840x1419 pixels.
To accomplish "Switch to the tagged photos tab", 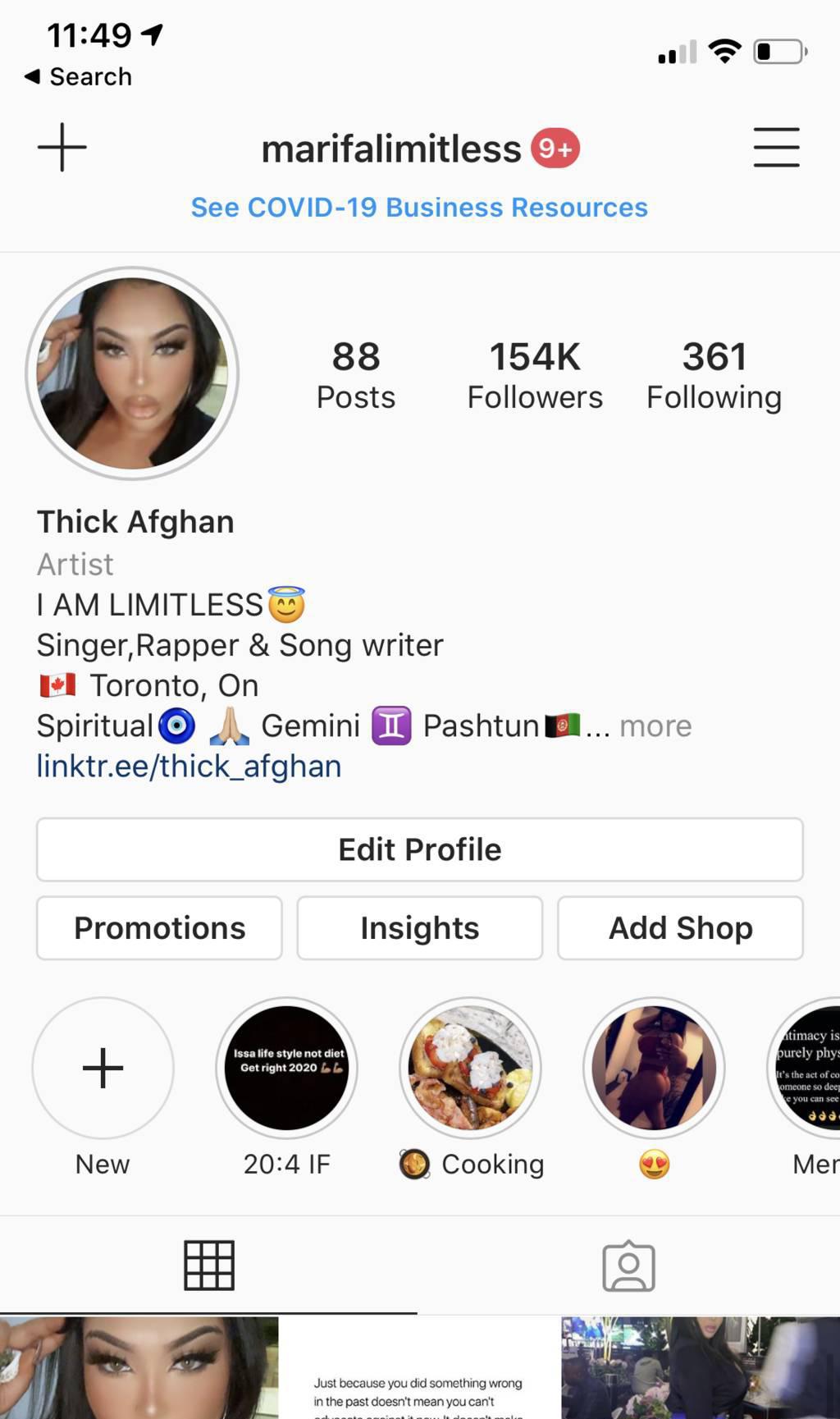I will tap(628, 1266).
